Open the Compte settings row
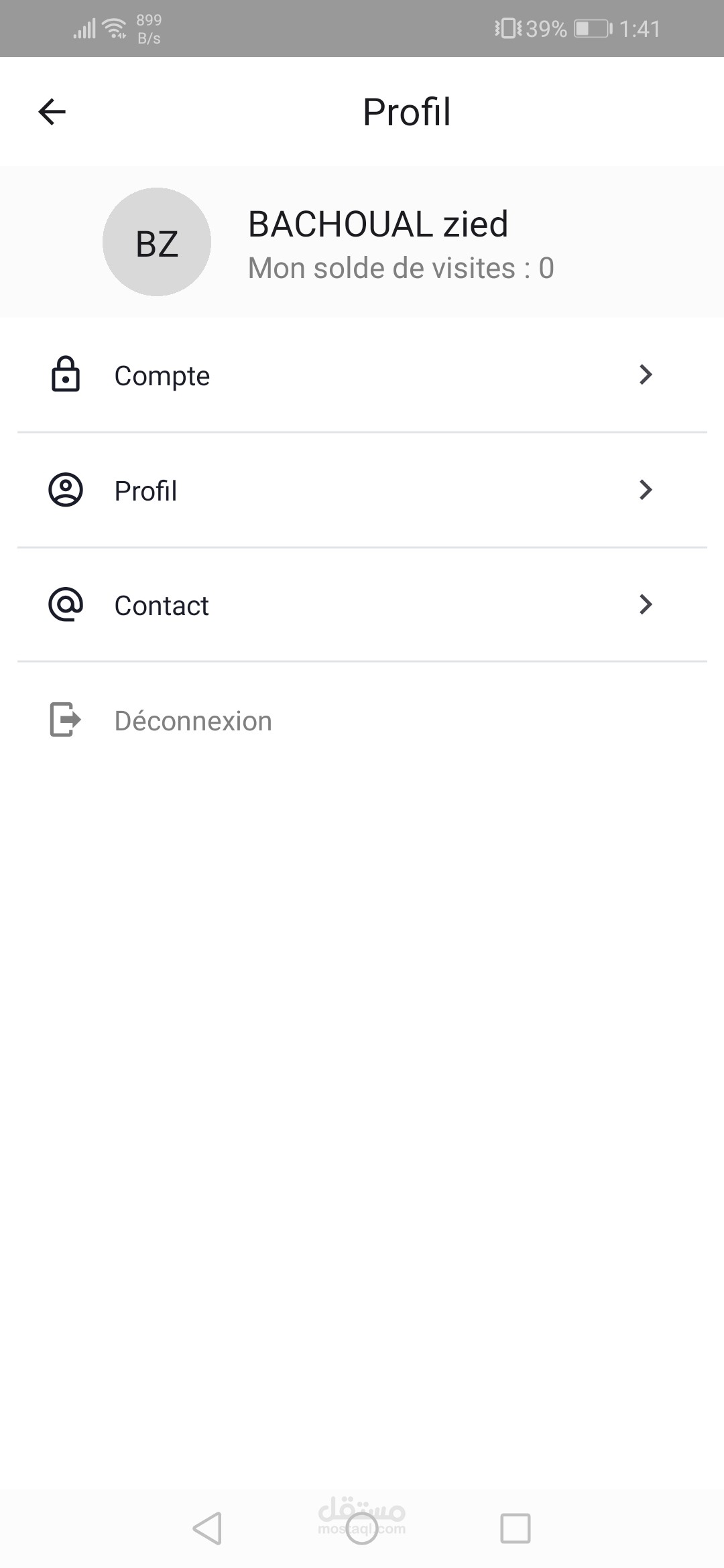 tap(362, 375)
